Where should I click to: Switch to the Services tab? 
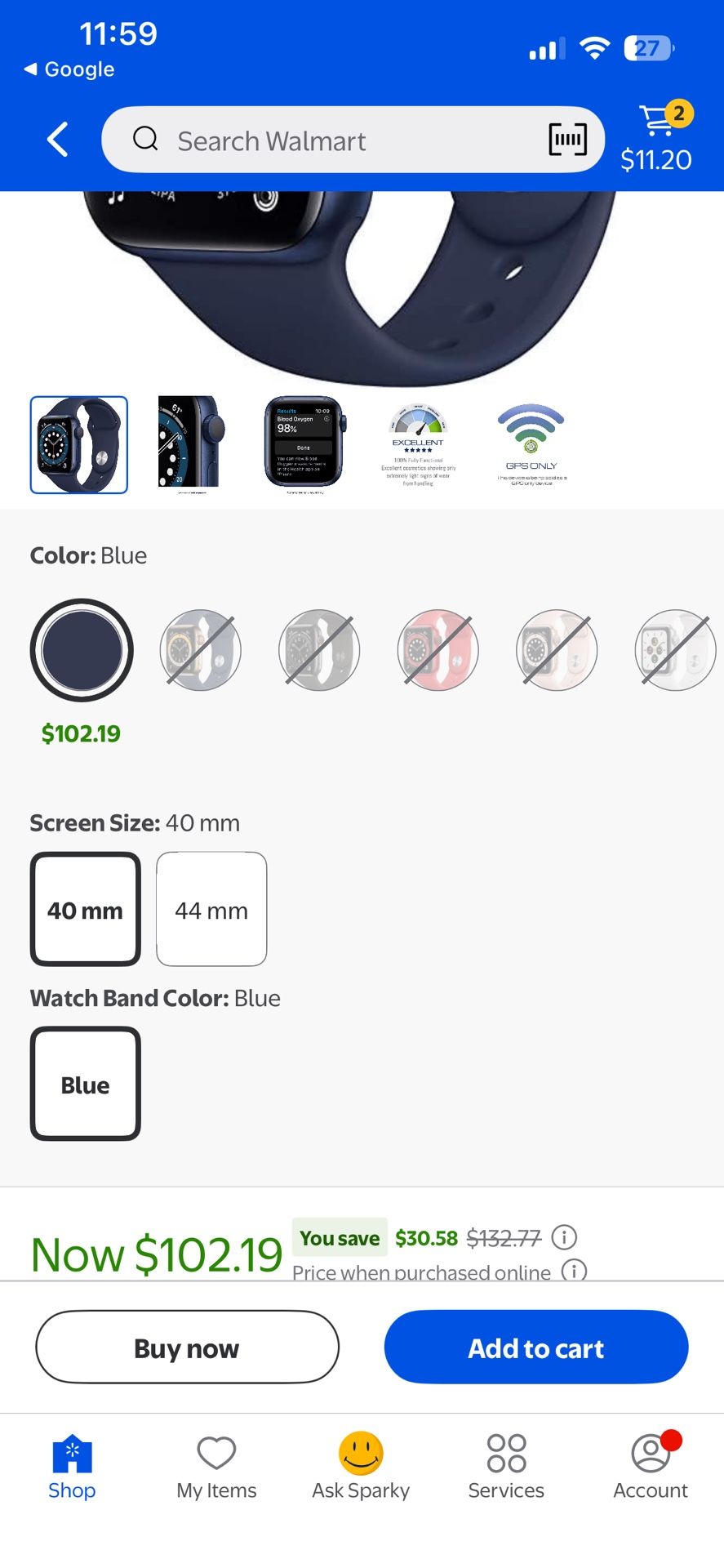point(506,1467)
